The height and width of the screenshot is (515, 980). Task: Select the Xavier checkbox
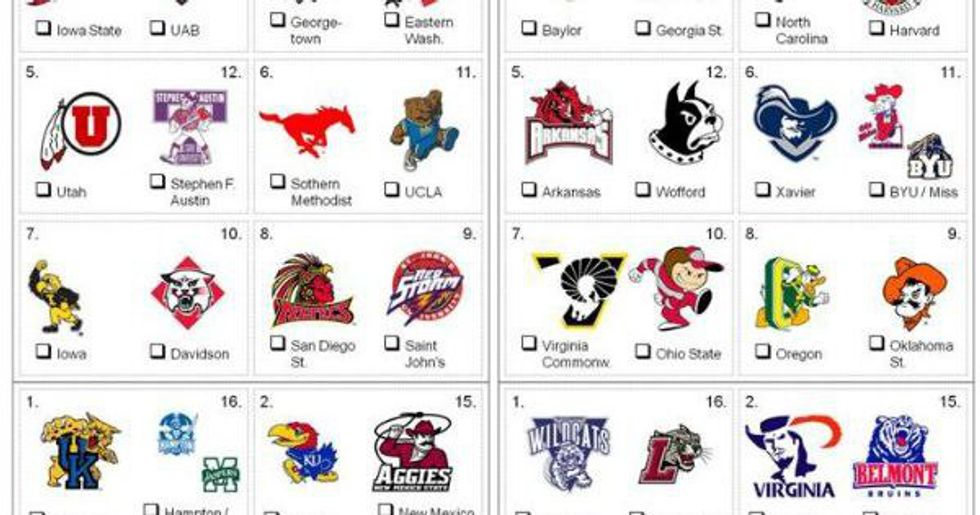coord(762,189)
